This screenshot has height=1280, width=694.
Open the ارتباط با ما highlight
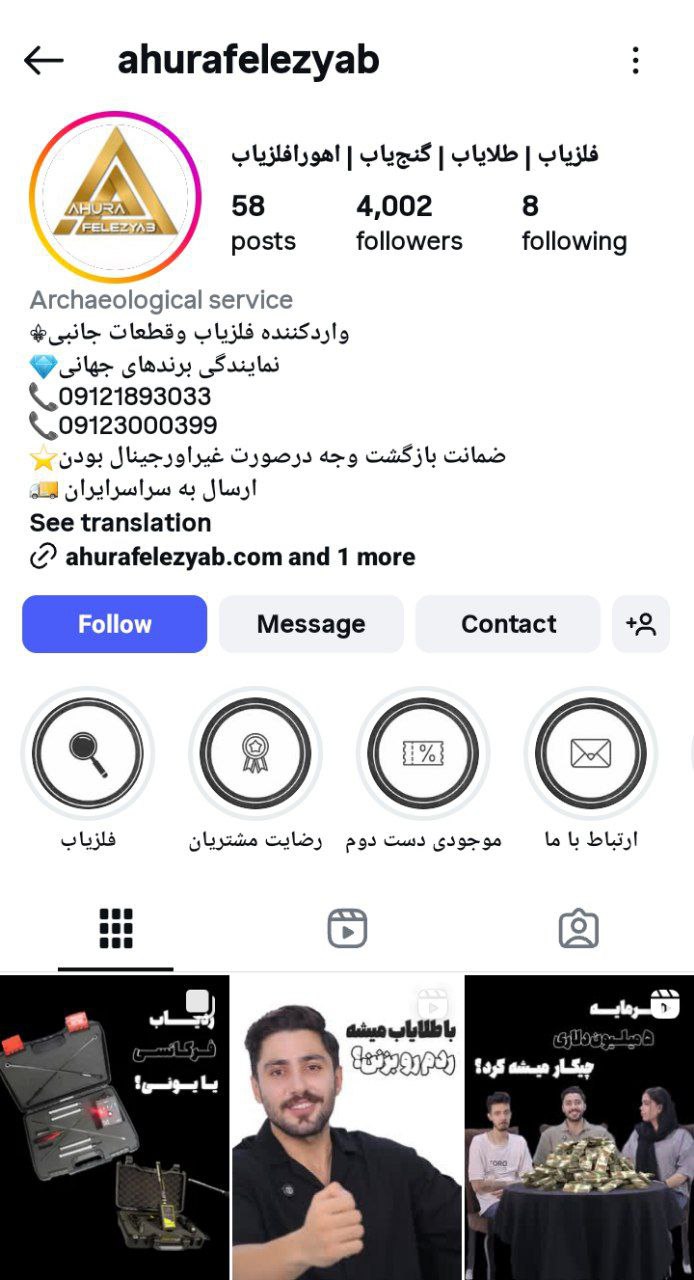click(x=591, y=753)
